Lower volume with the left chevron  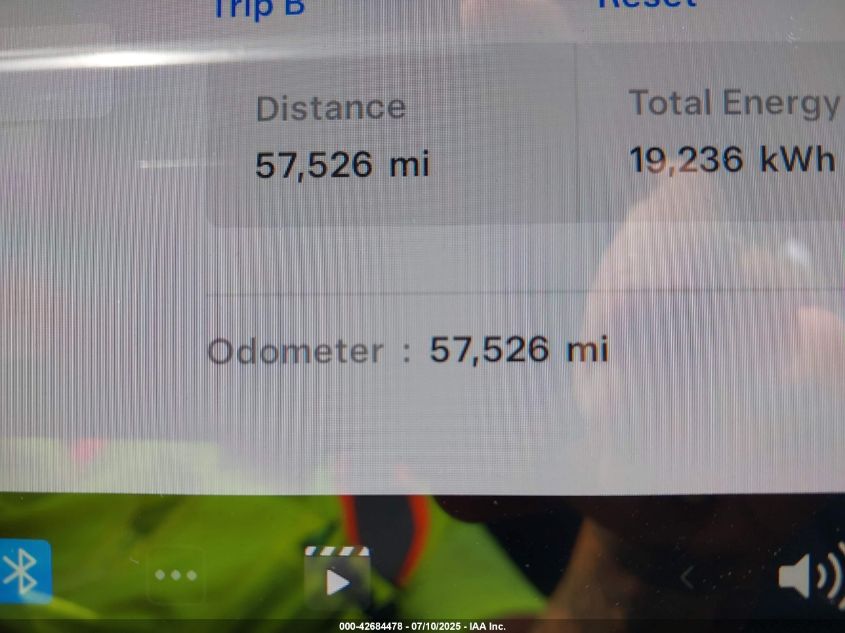tap(687, 577)
